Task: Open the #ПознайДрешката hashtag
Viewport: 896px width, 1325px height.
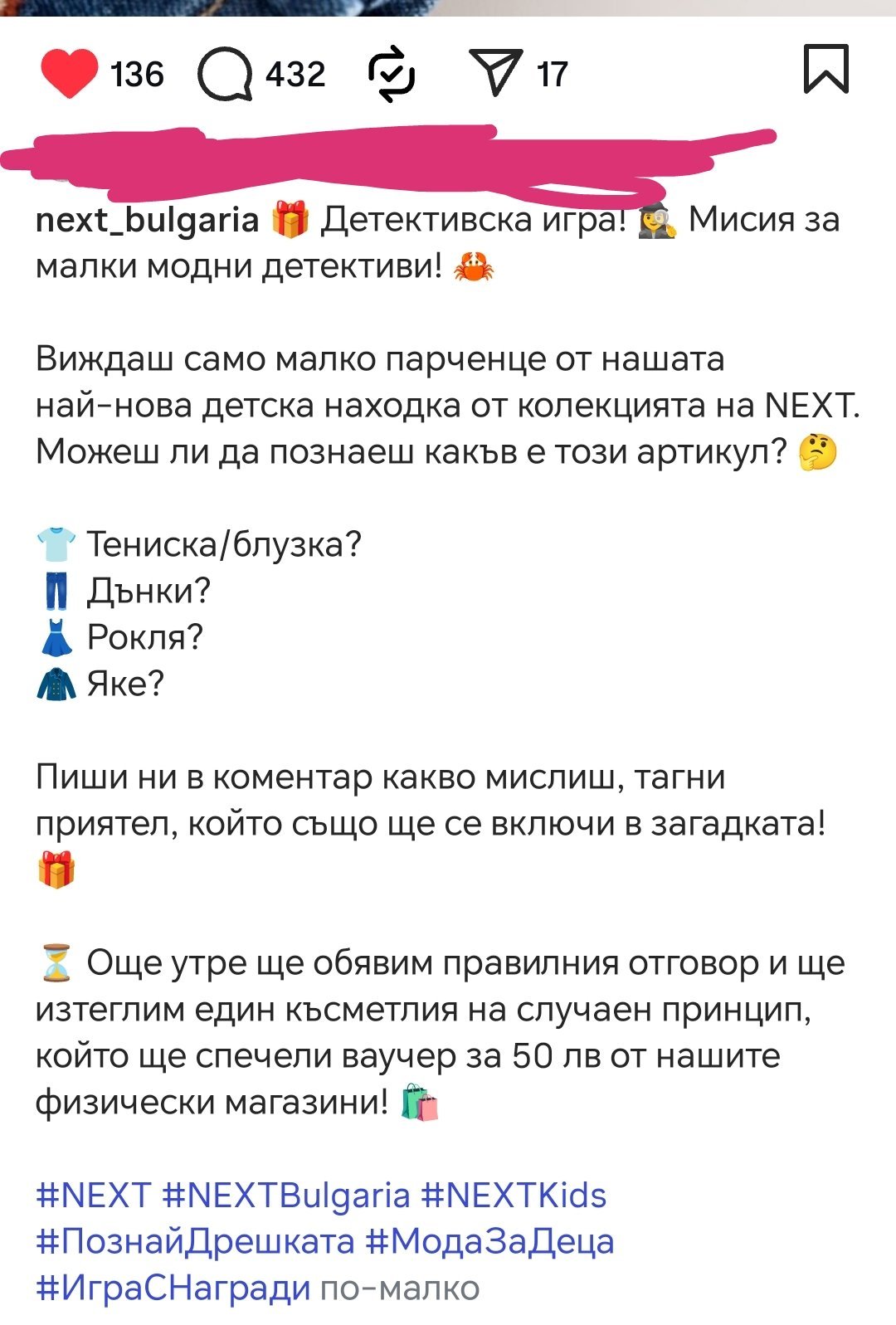Action: 196,1242
